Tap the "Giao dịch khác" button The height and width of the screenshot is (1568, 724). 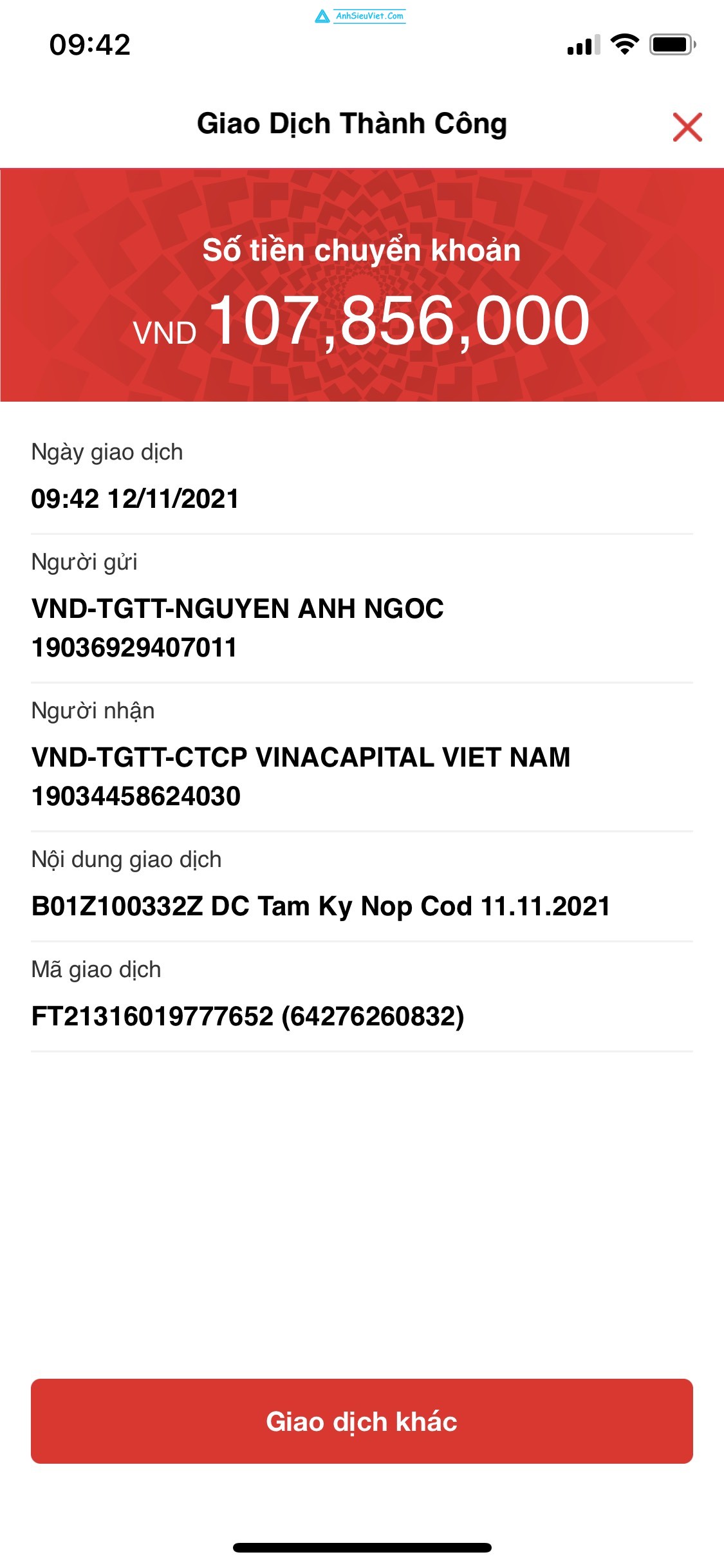362,1421
